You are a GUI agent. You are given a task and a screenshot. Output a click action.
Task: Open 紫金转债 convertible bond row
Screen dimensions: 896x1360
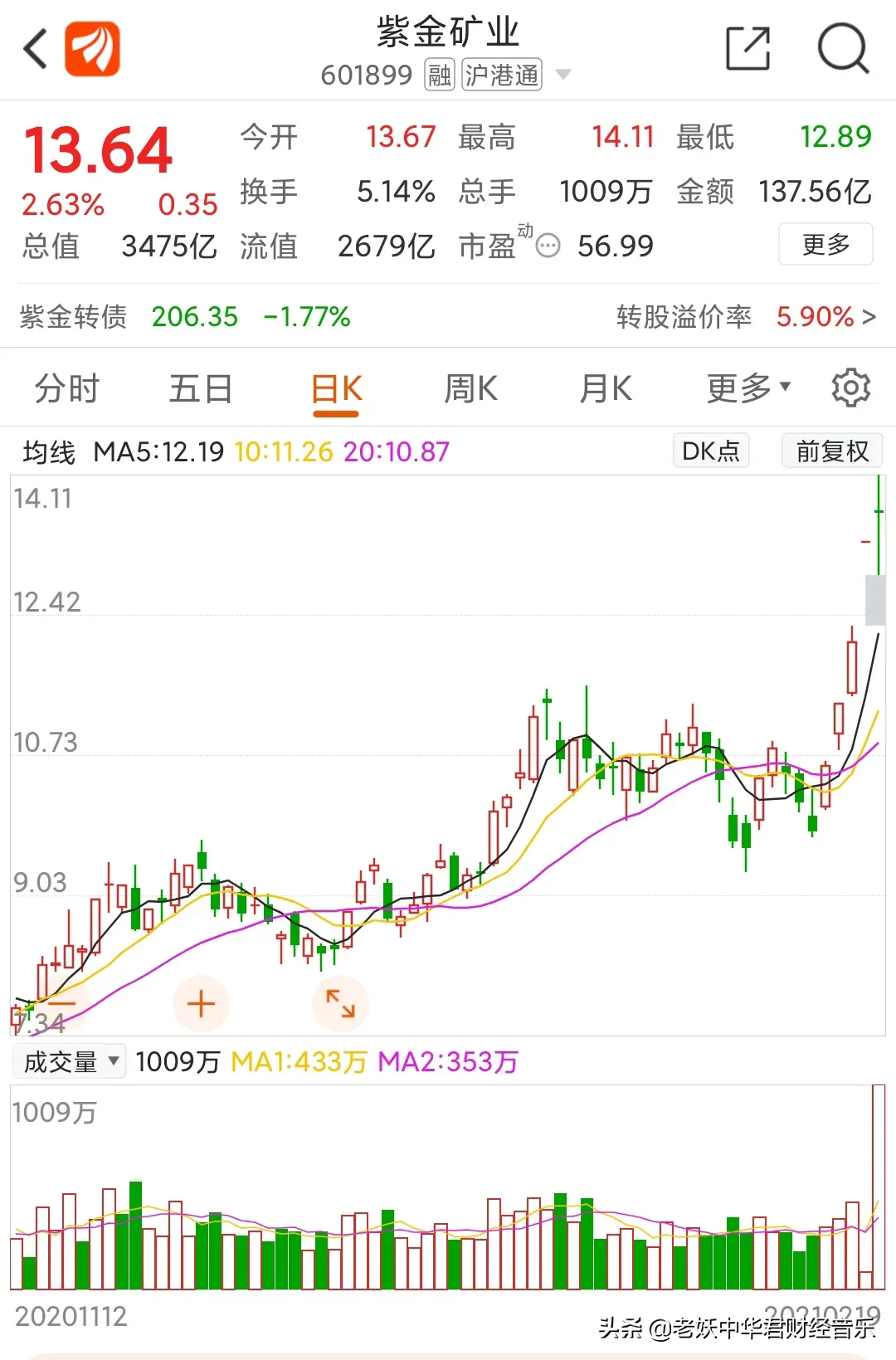448,316
